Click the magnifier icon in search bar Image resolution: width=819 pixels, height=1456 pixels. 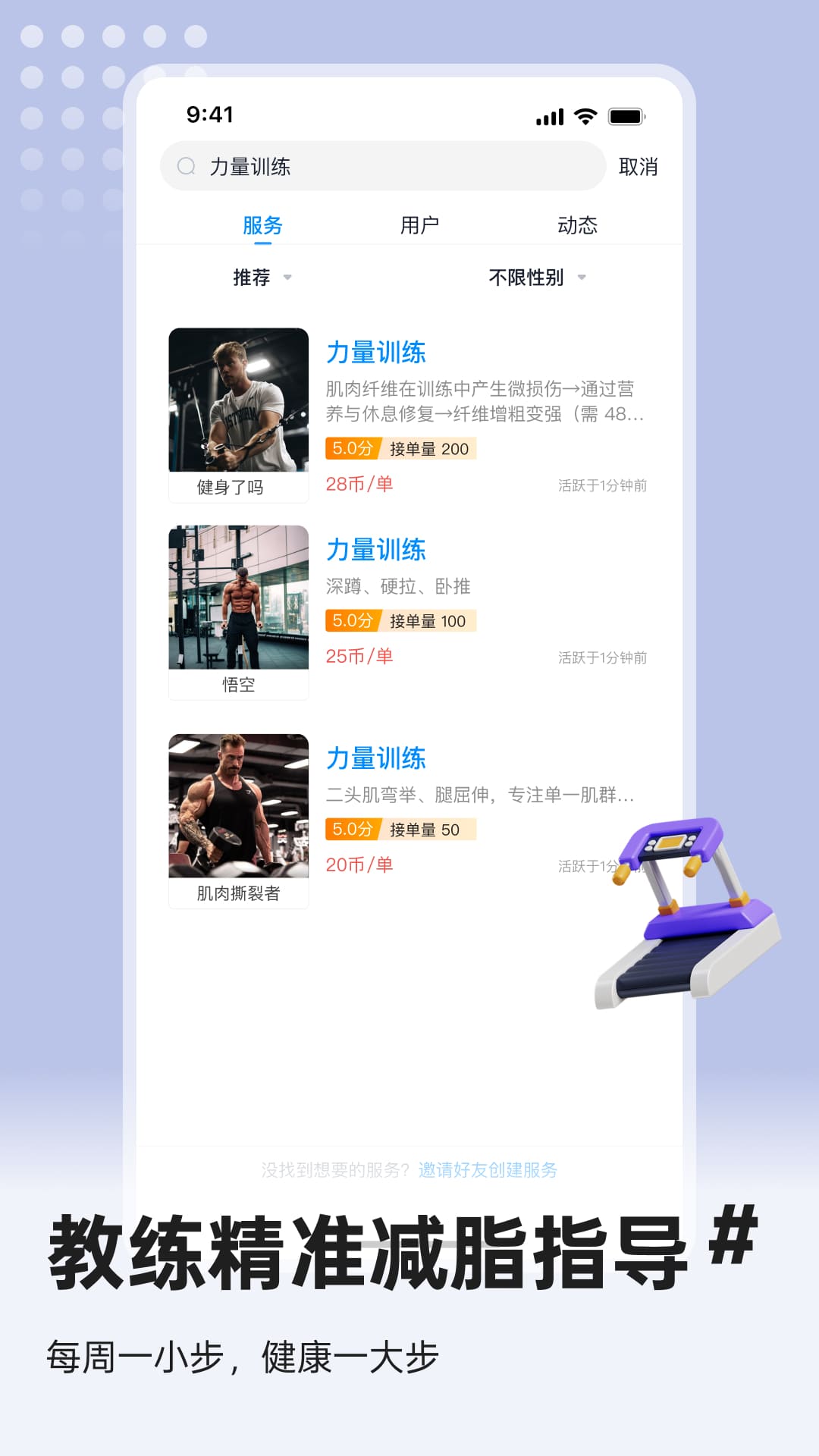click(185, 166)
